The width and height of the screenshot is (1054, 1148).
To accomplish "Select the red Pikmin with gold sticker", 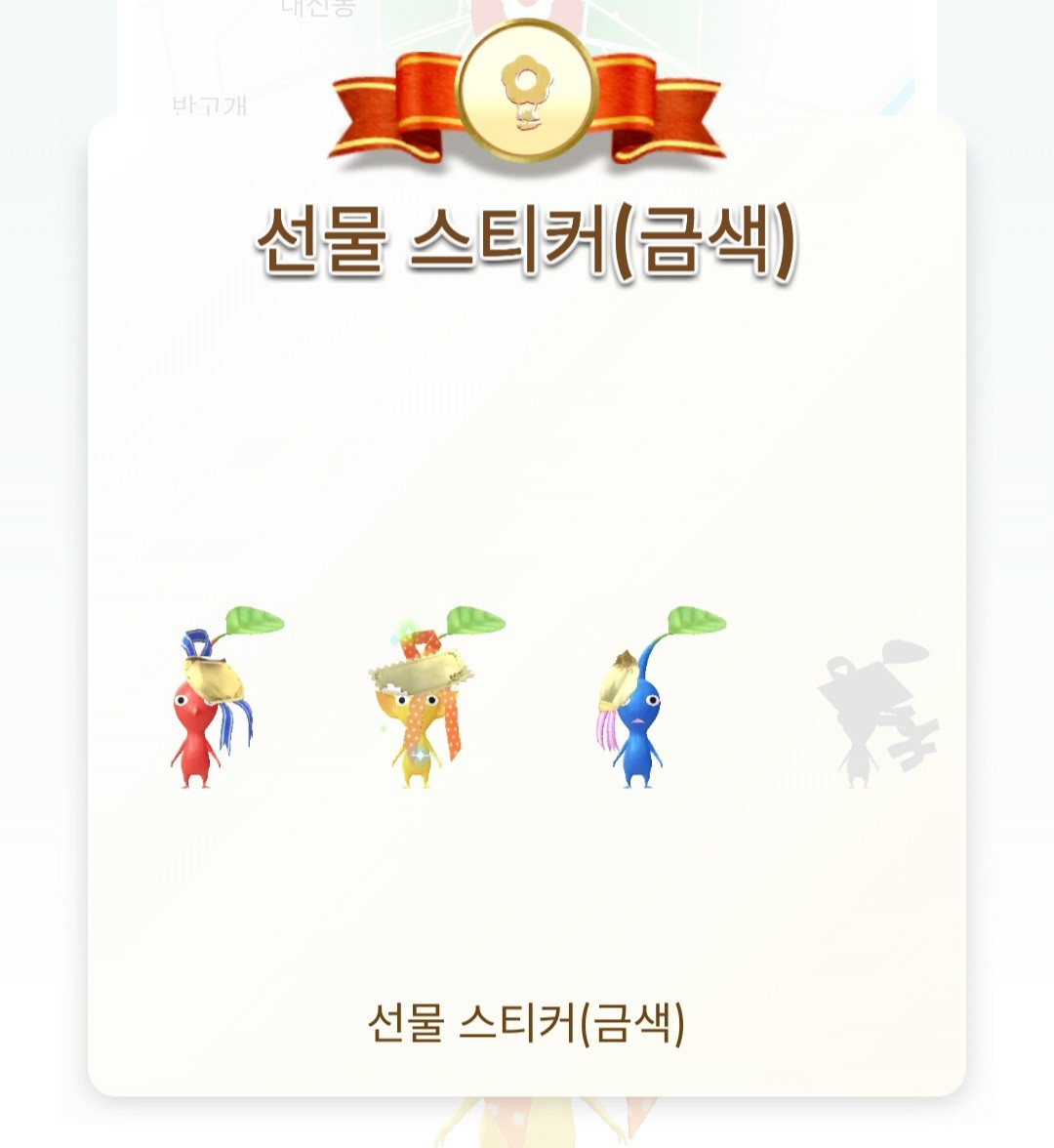I will pyautogui.click(x=210, y=708).
